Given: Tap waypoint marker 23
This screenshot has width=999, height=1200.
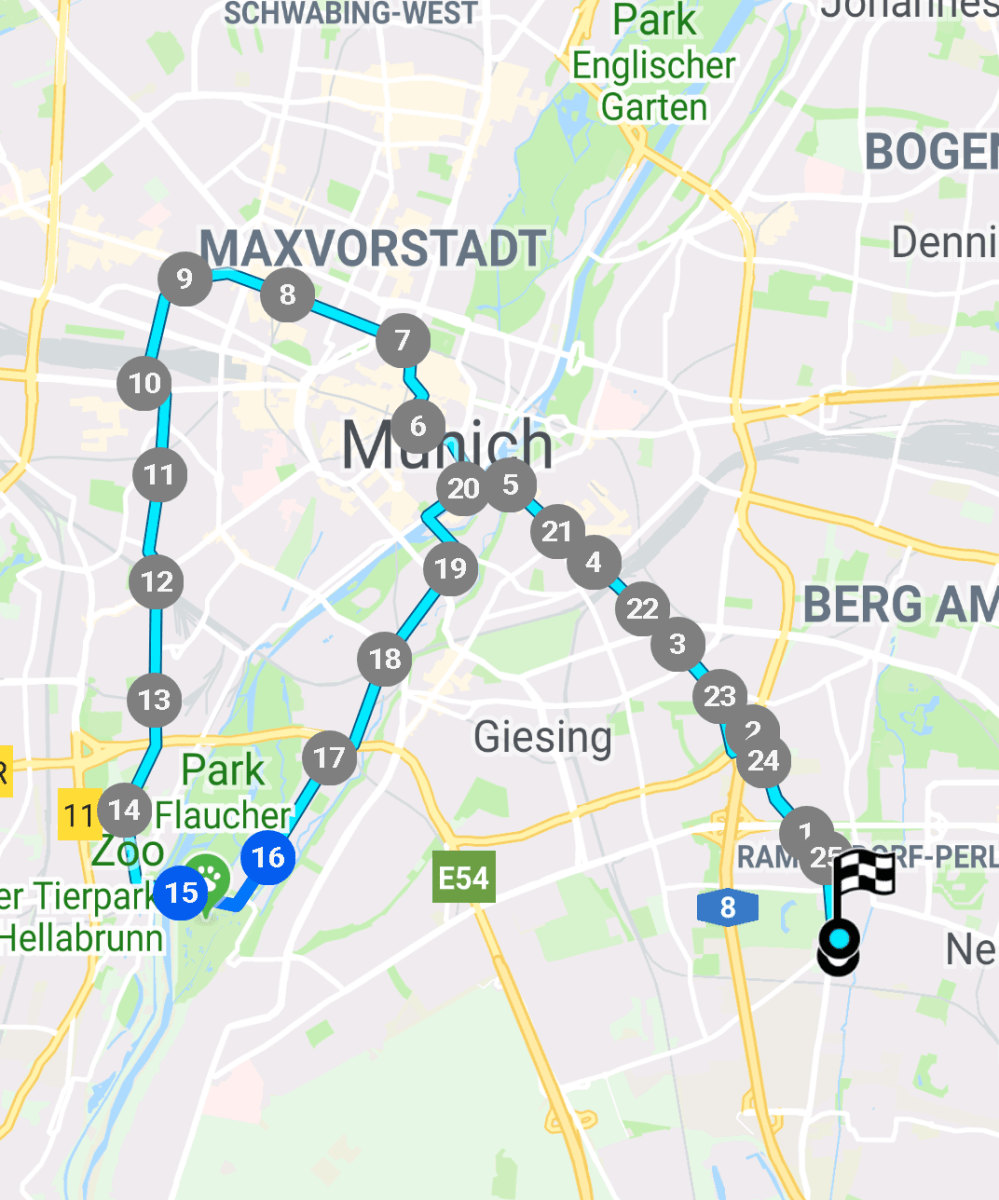Looking at the screenshot, I should click(x=720, y=696).
